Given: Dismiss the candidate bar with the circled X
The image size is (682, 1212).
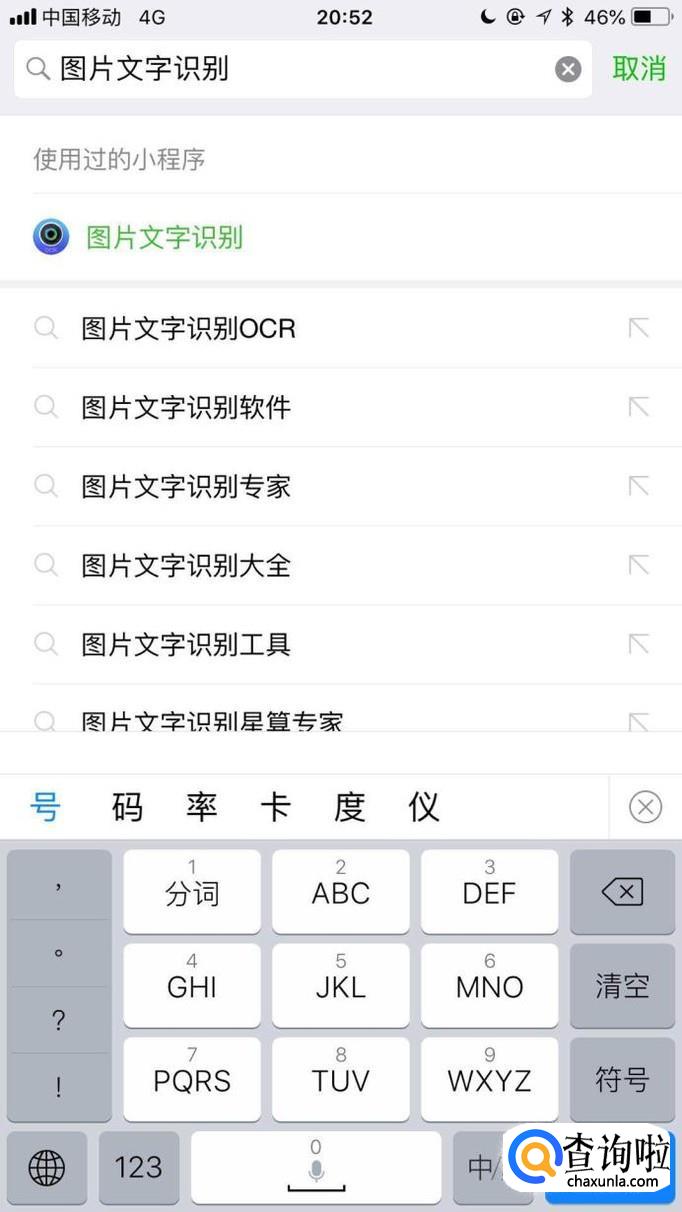Looking at the screenshot, I should click(645, 806).
